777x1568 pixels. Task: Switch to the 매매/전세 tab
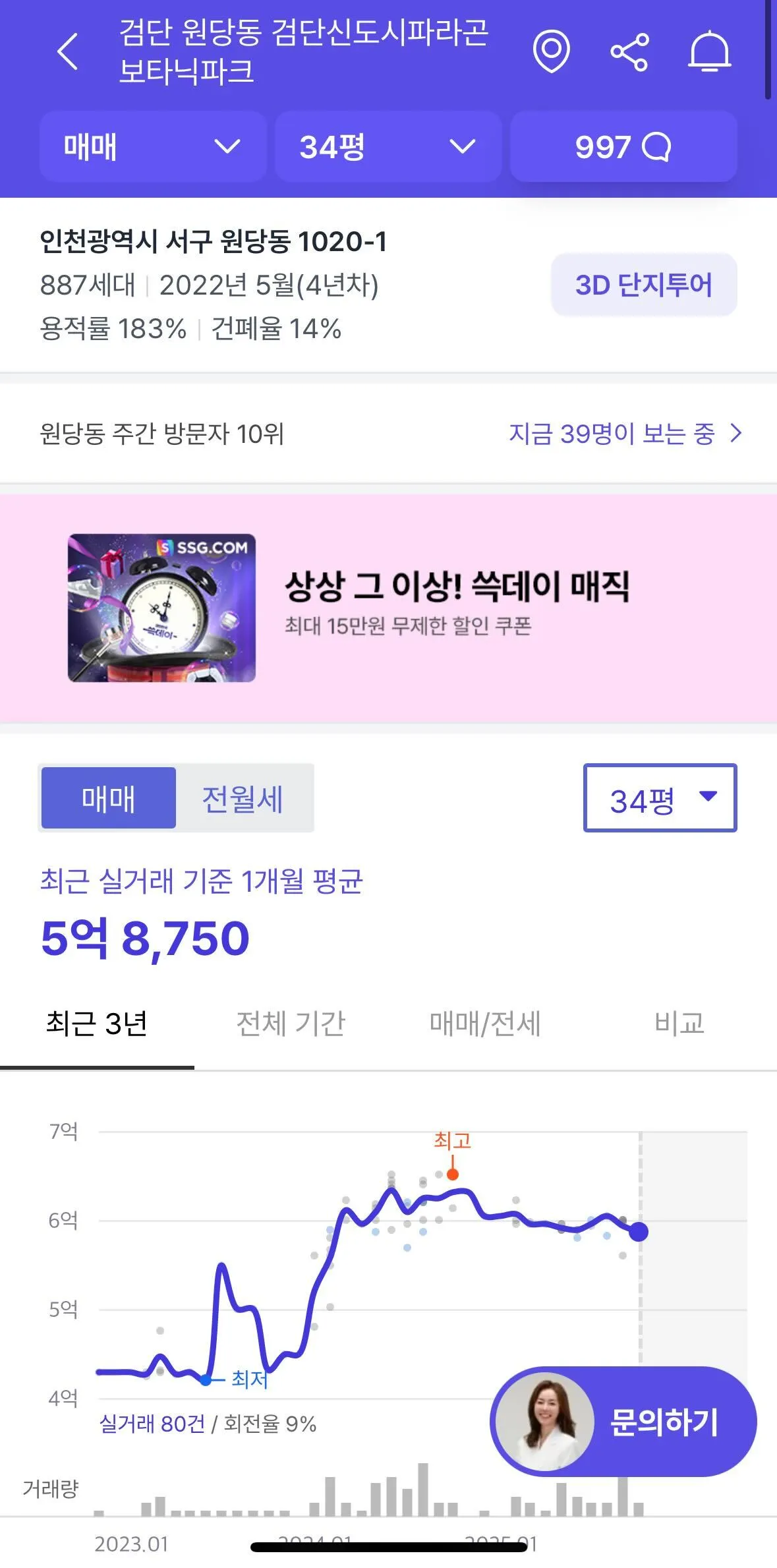[x=485, y=1024]
